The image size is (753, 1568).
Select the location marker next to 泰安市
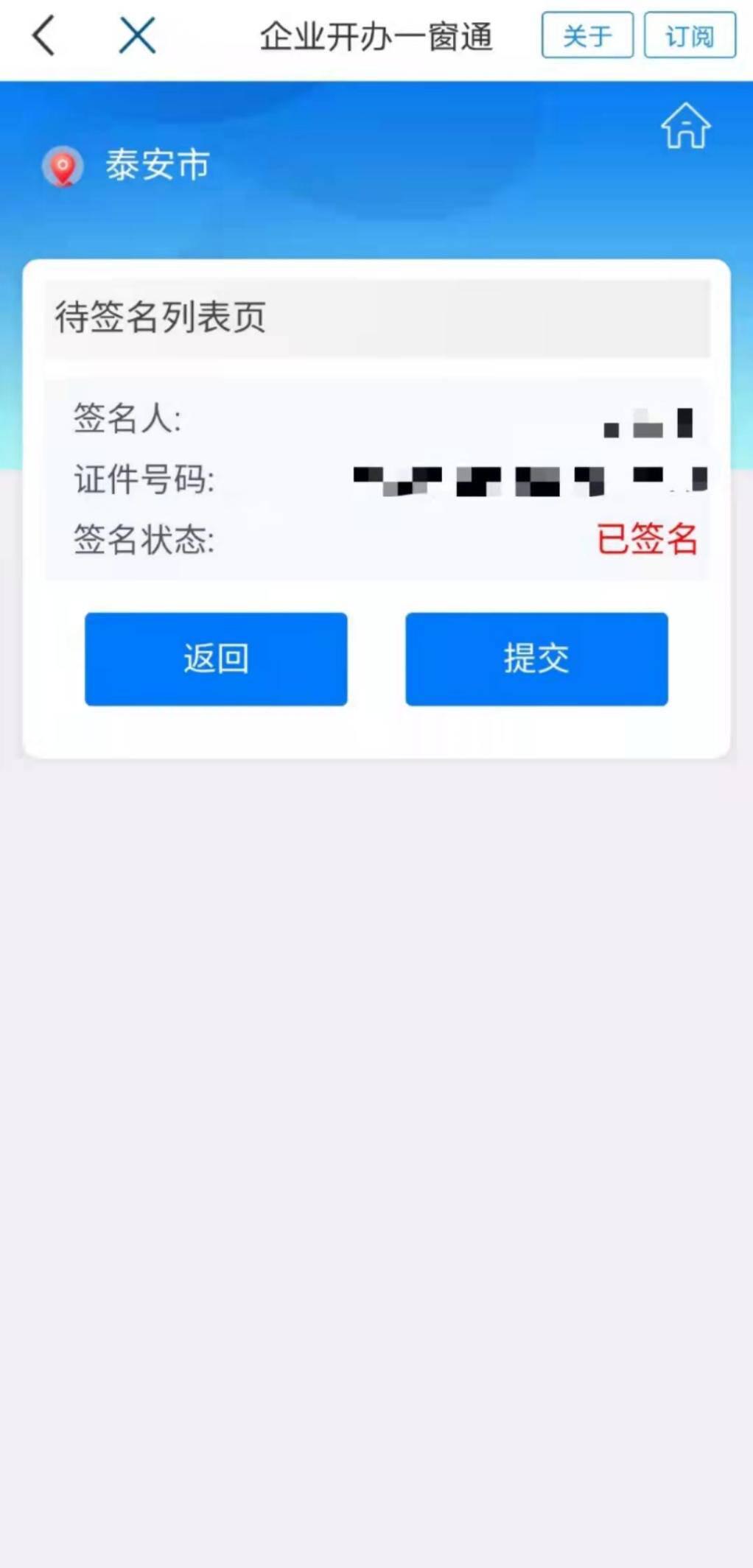tap(64, 165)
